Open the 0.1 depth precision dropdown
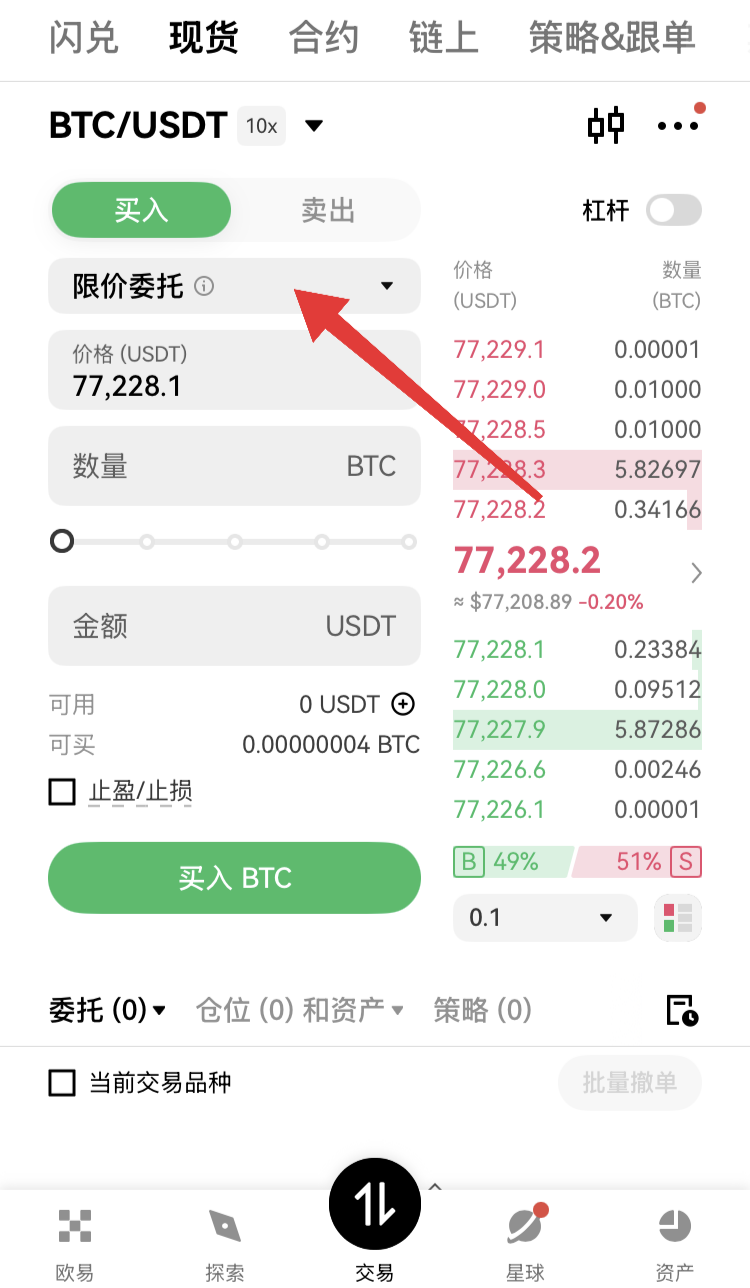The height and width of the screenshot is (1288, 750). [545, 918]
